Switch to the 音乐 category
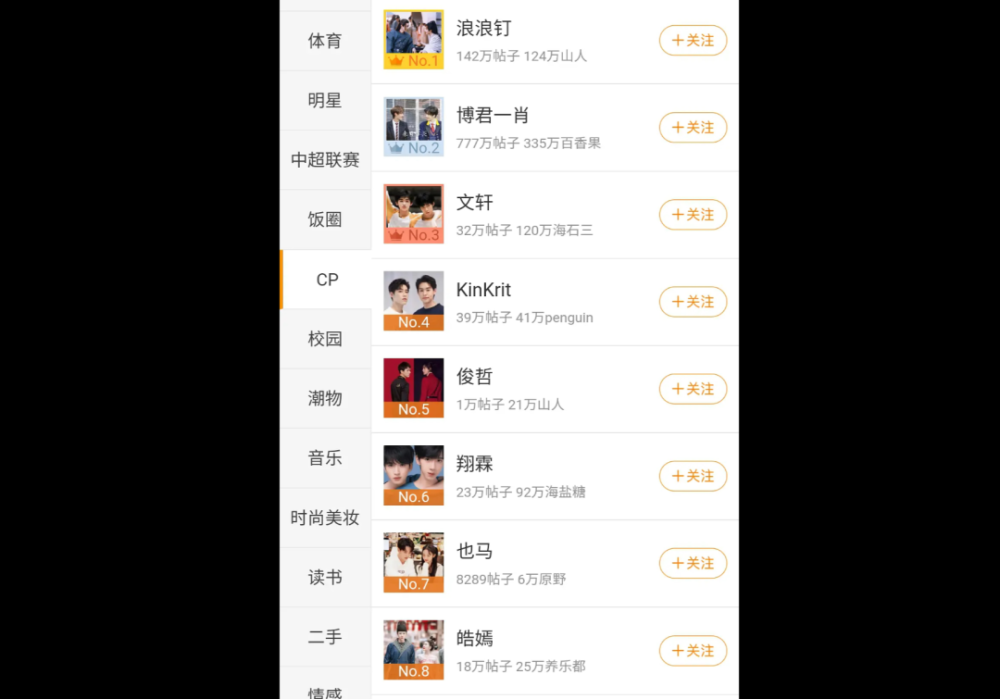Viewport: 1000px width, 699px height. pos(325,458)
